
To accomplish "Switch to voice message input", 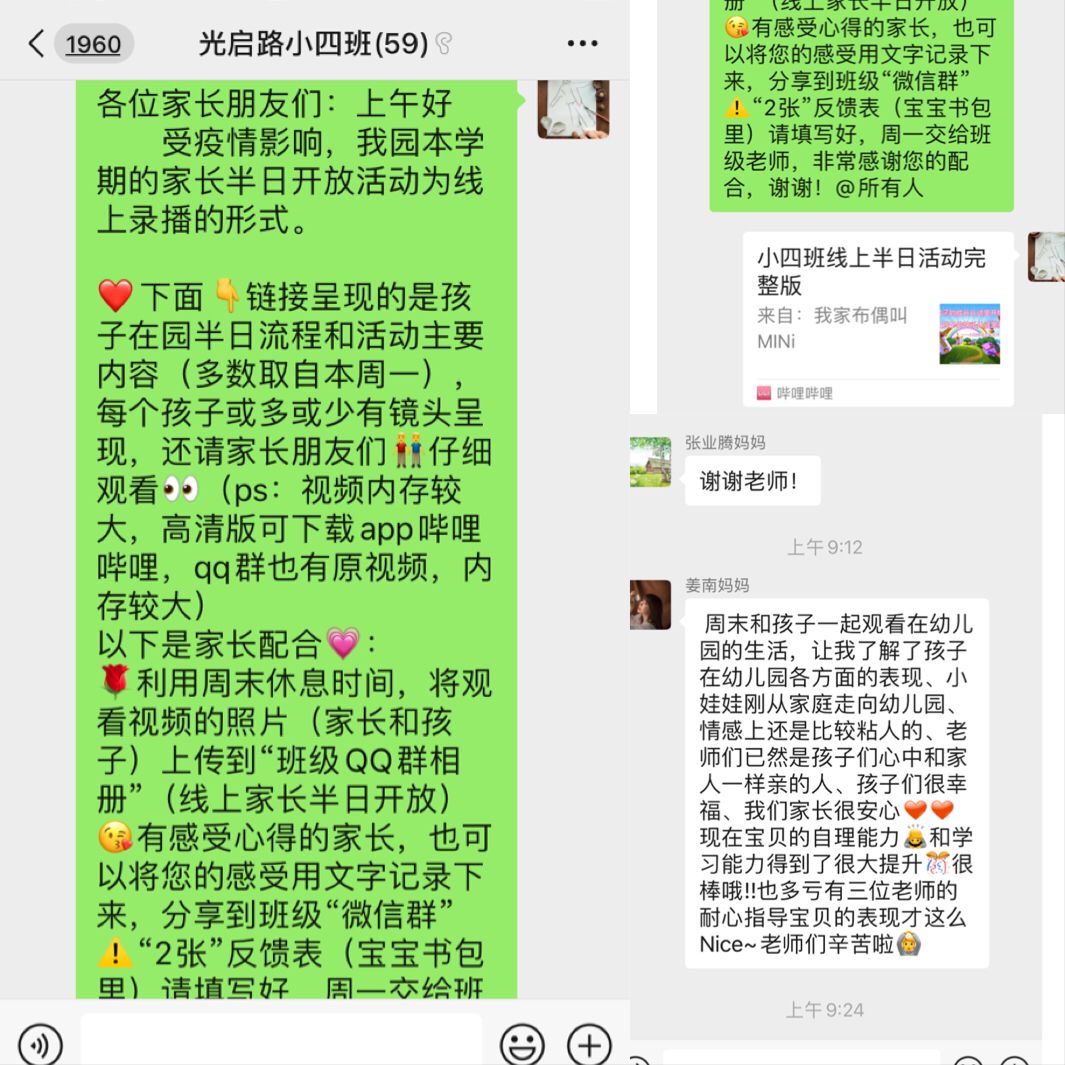I will (x=40, y=1044).
